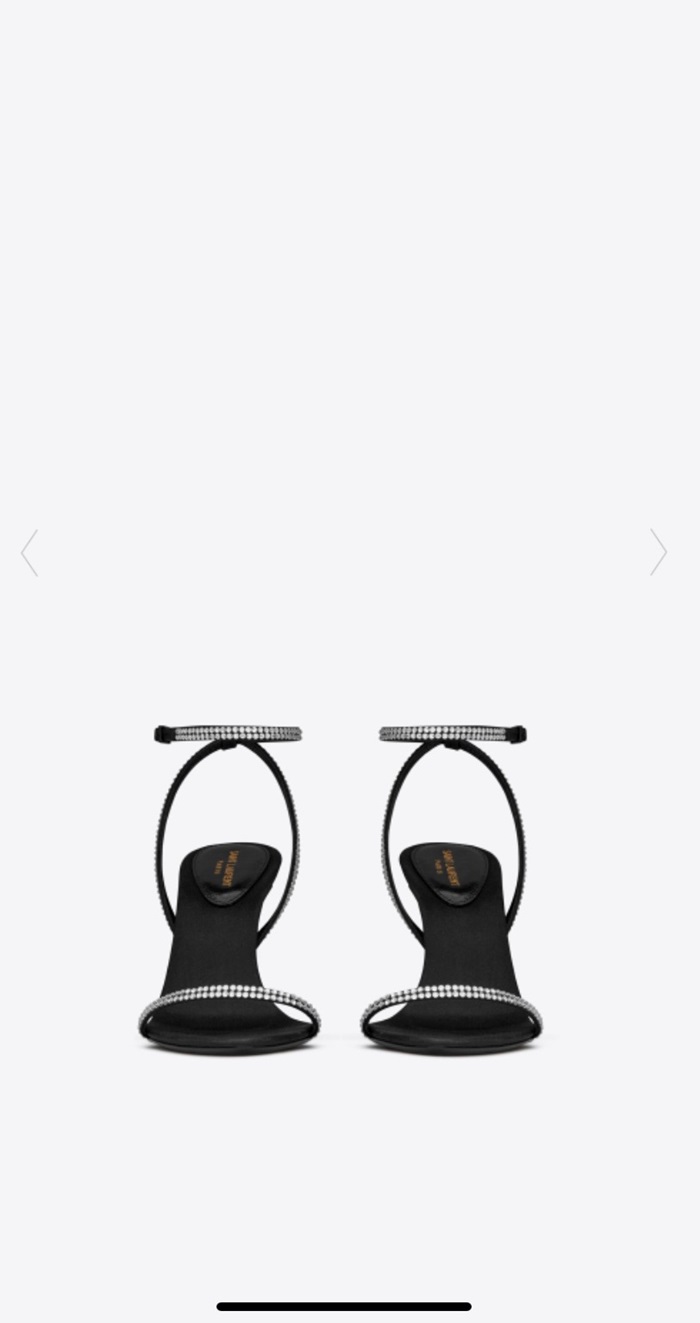Show the next product photo
The image size is (700, 1323).
pyautogui.click(x=657, y=552)
